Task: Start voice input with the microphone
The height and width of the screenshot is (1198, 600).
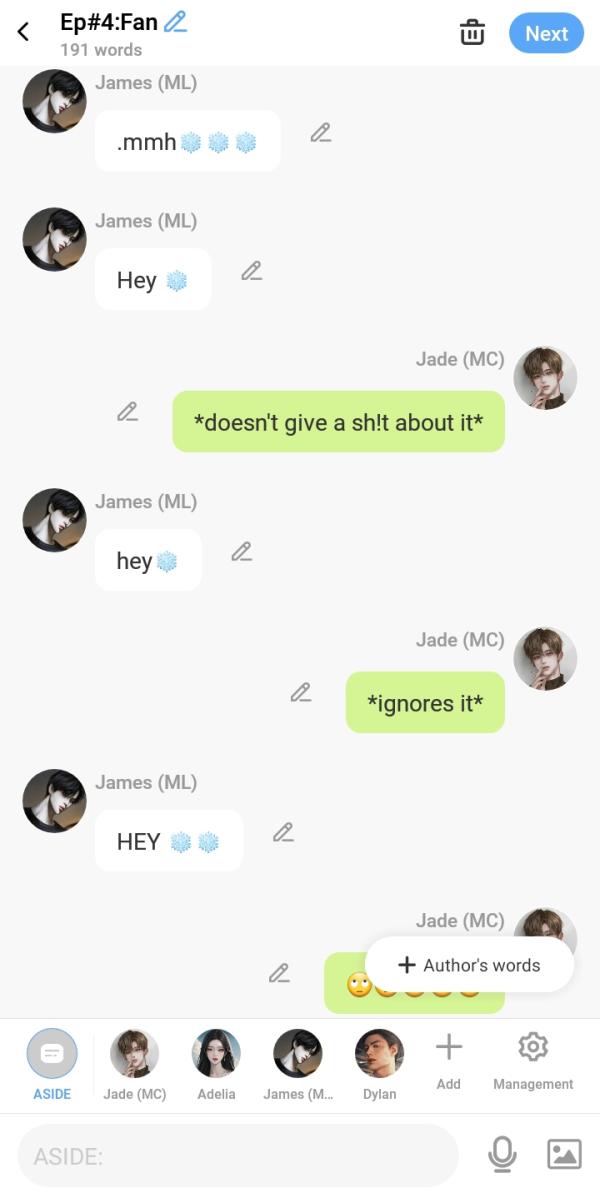Action: coord(502,1155)
